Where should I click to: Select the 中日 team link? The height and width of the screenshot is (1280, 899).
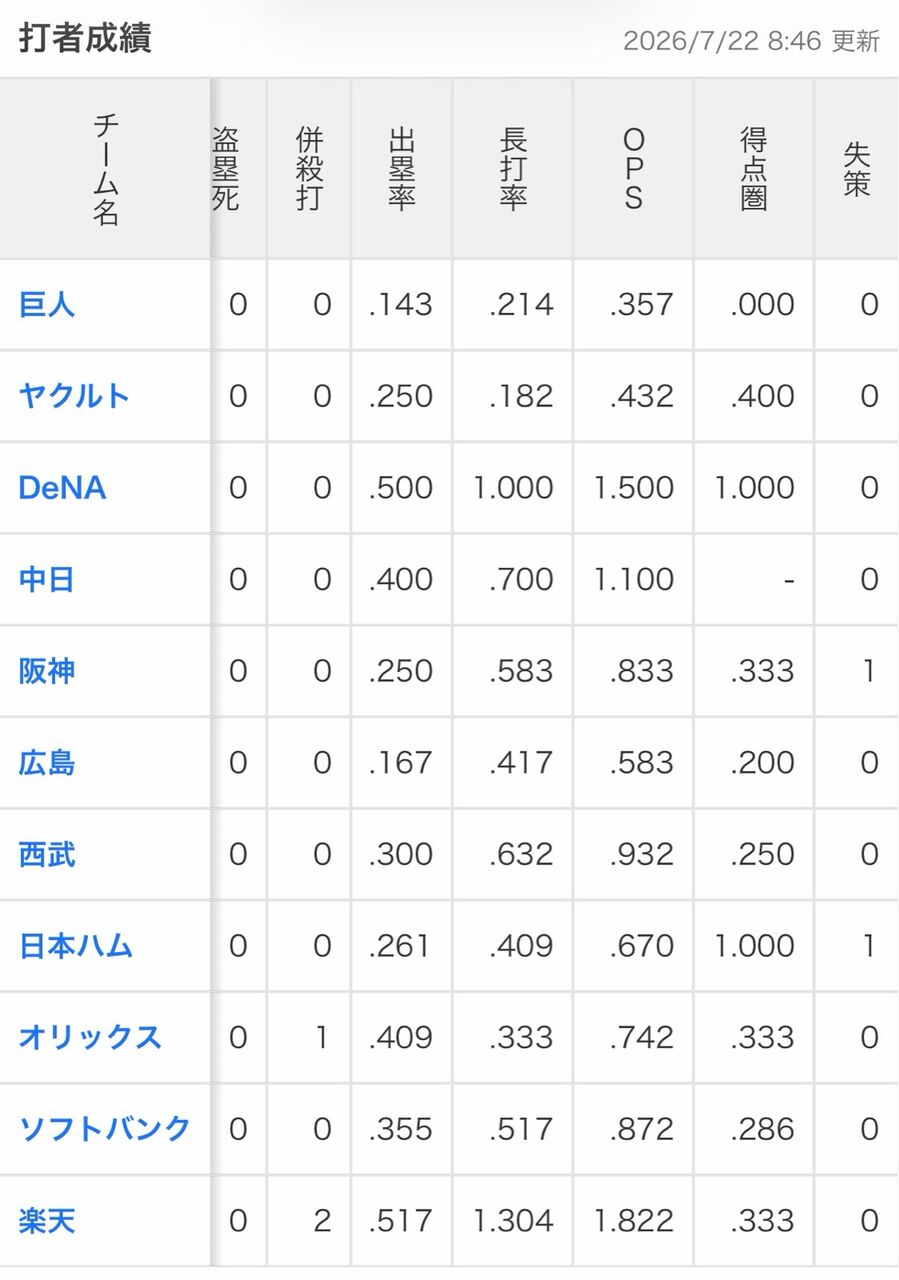[x=47, y=579]
